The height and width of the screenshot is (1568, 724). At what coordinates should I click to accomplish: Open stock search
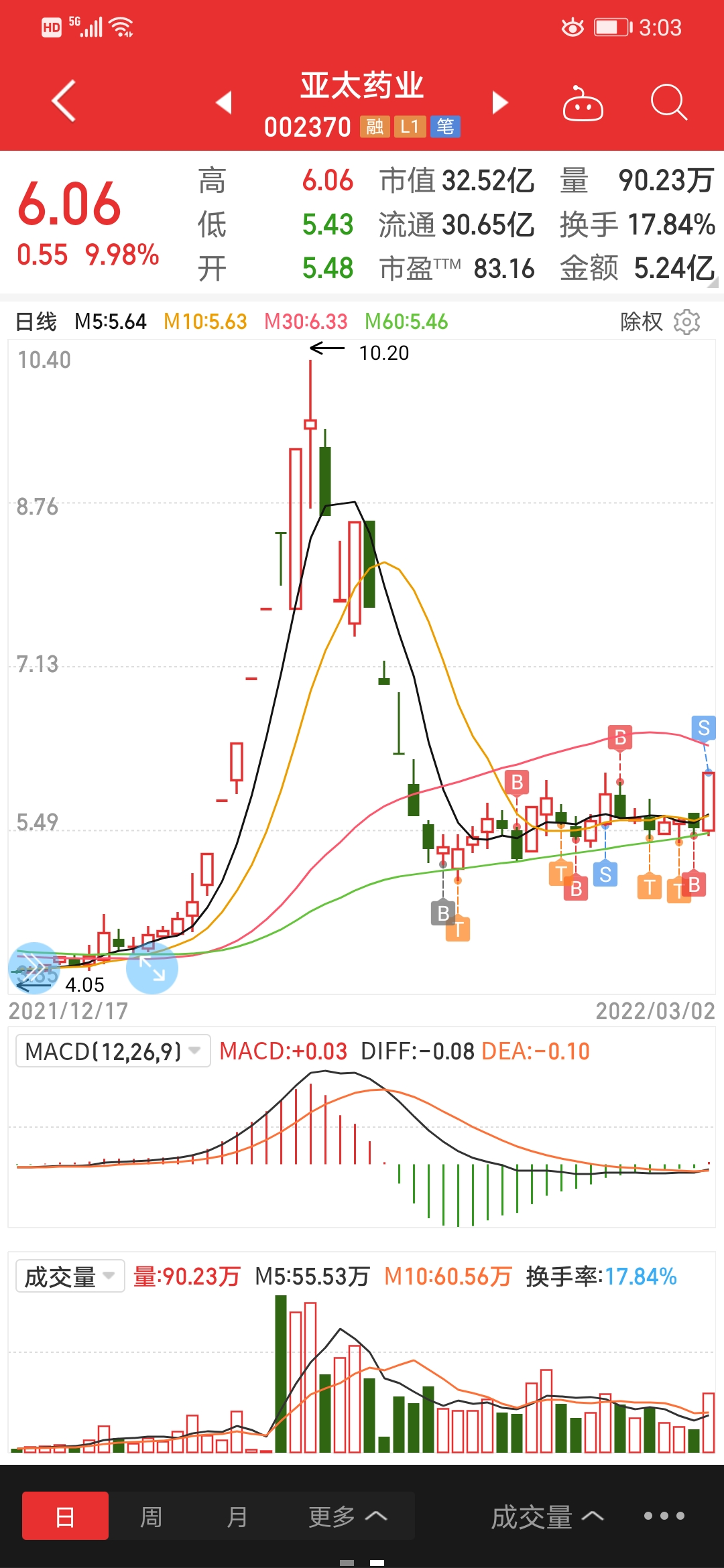pyautogui.click(x=668, y=103)
